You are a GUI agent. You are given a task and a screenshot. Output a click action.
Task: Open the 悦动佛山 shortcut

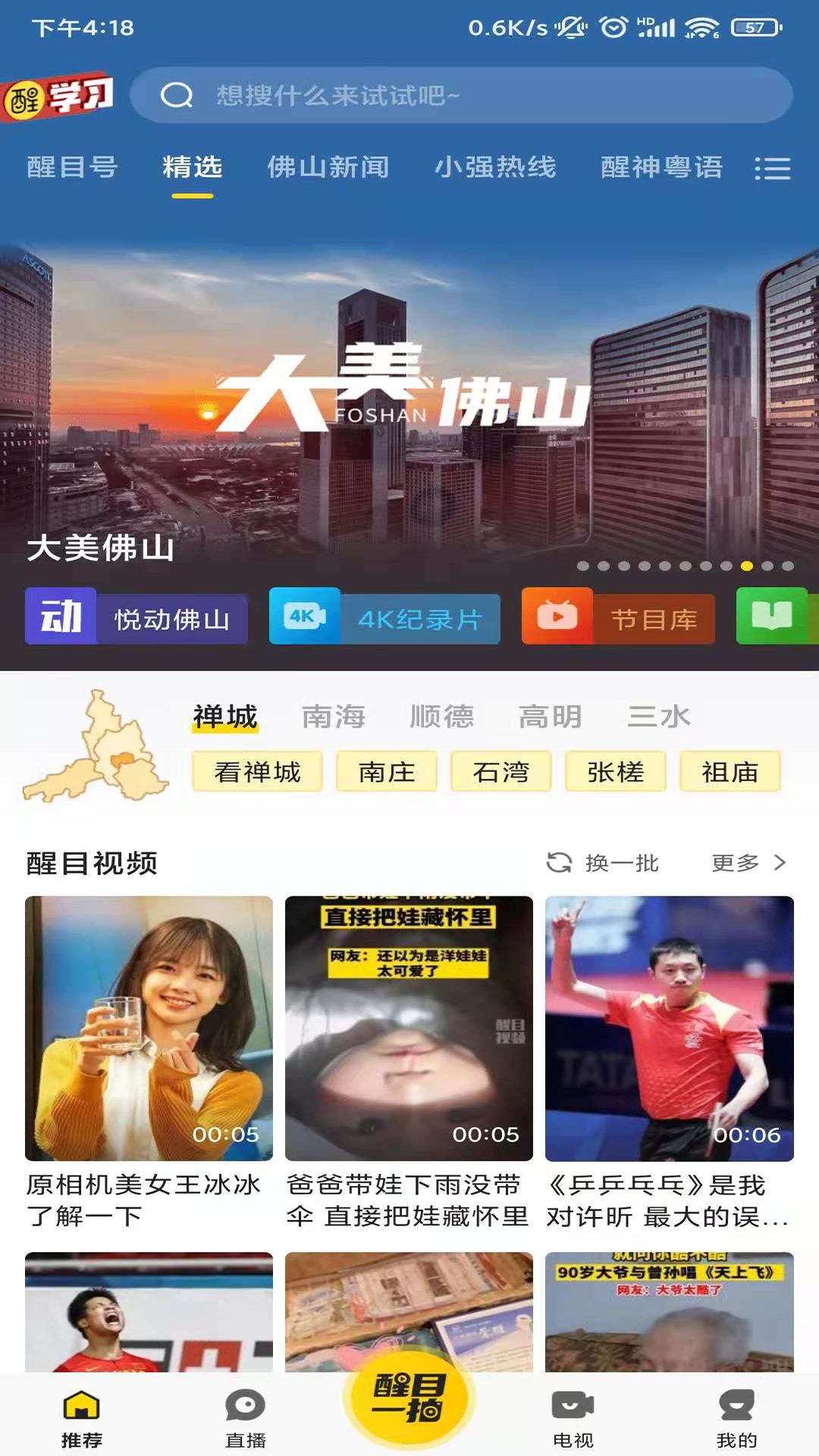point(136,619)
